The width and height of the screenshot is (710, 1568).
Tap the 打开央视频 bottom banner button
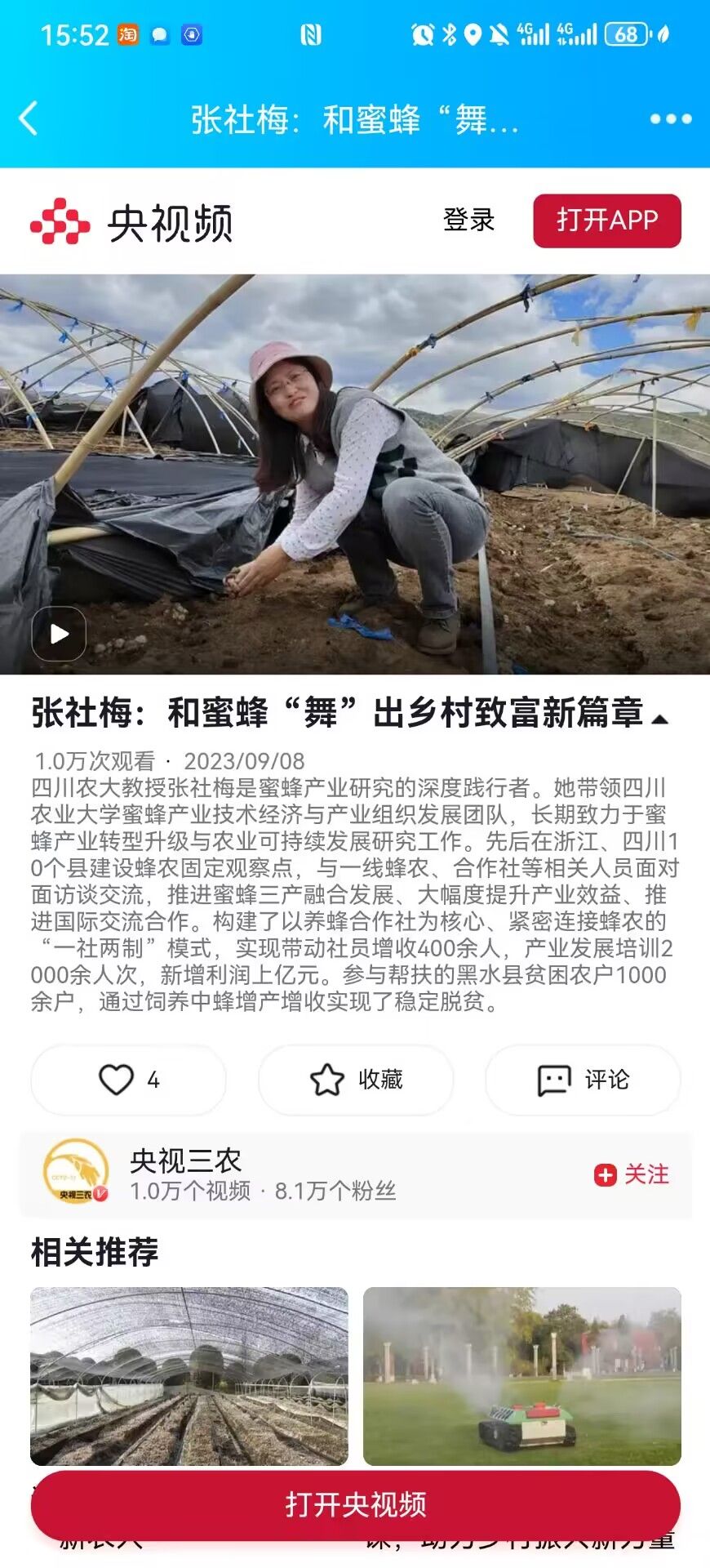tap(356, 1505)
